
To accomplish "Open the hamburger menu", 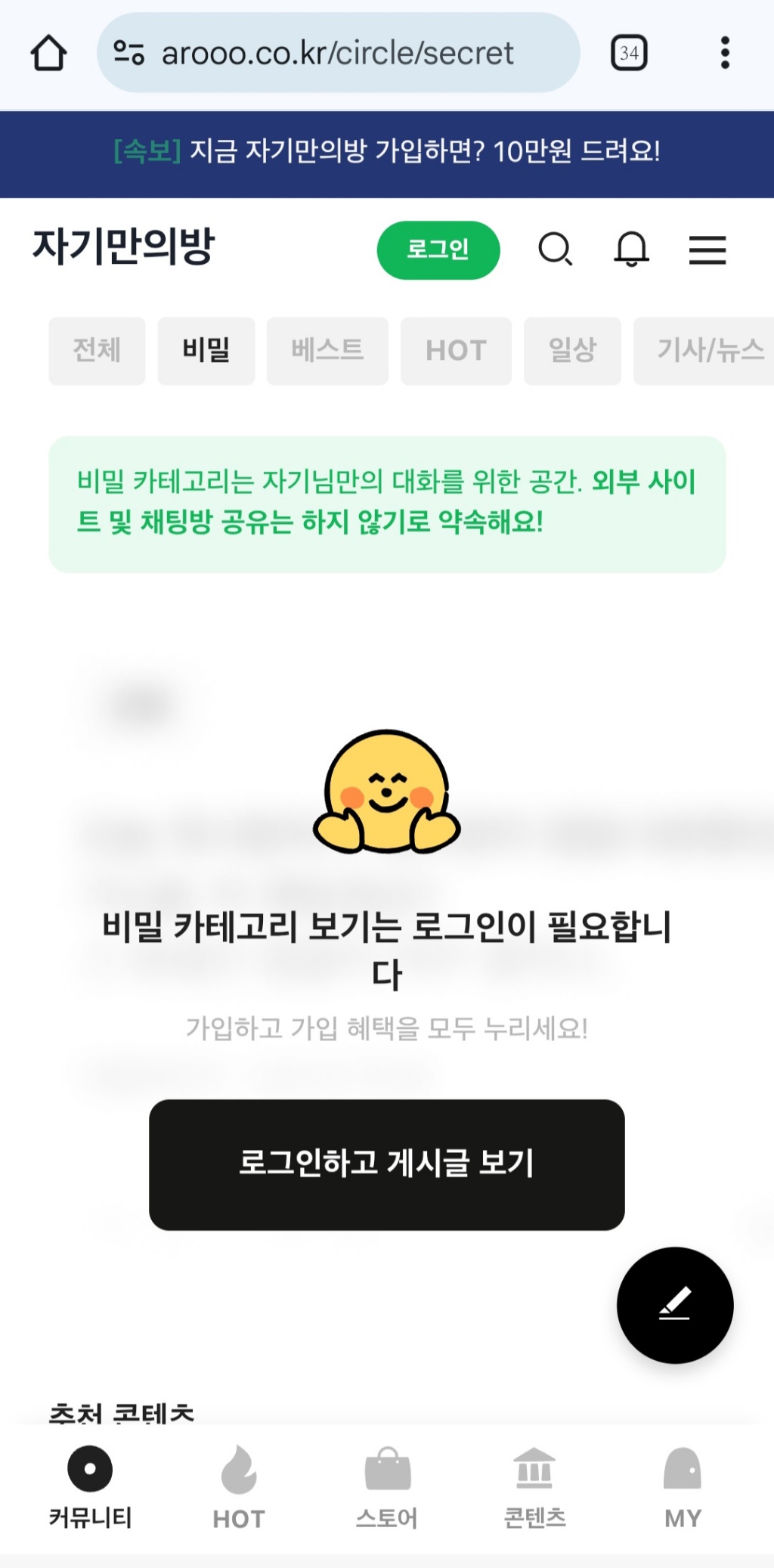I will click(707, 249).
